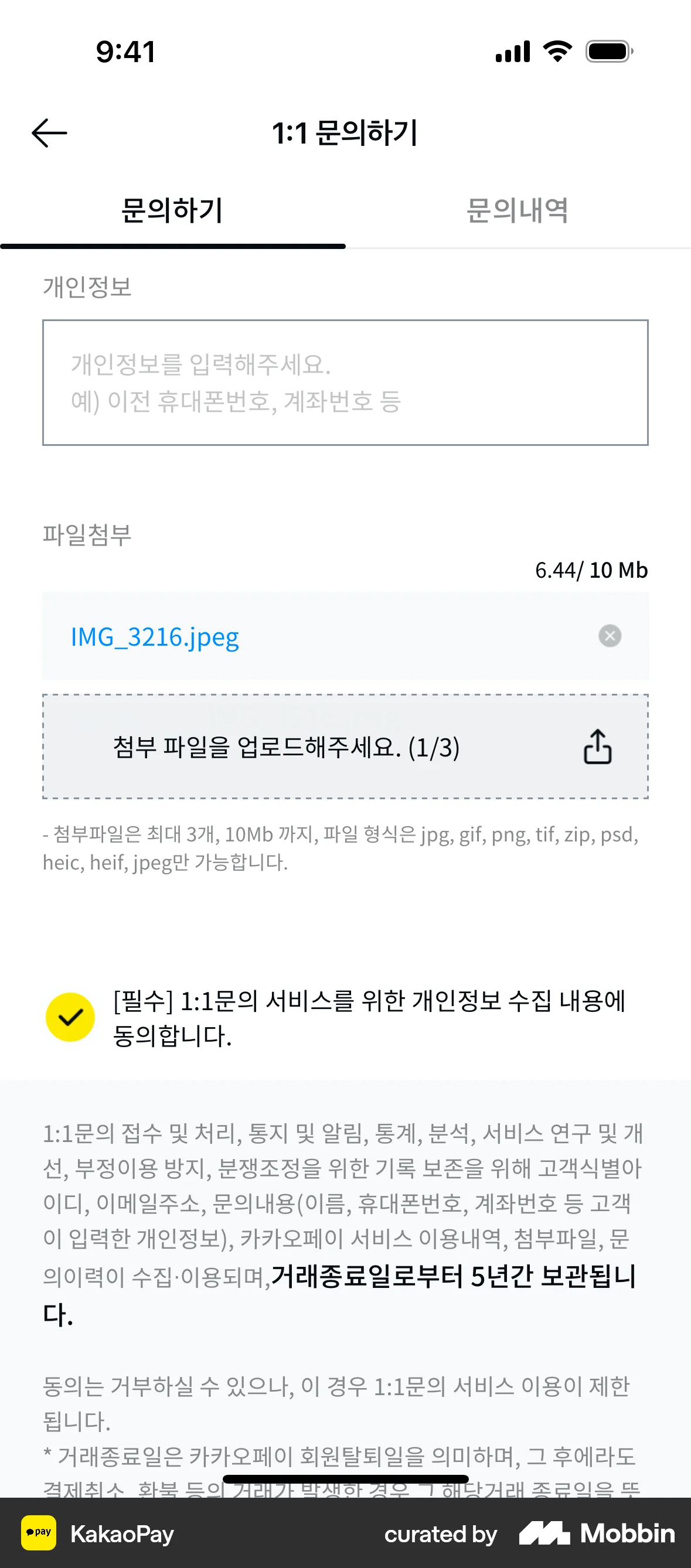Click the 개인정보 input field
691x1568 pixels.
[x=345, y=382]
